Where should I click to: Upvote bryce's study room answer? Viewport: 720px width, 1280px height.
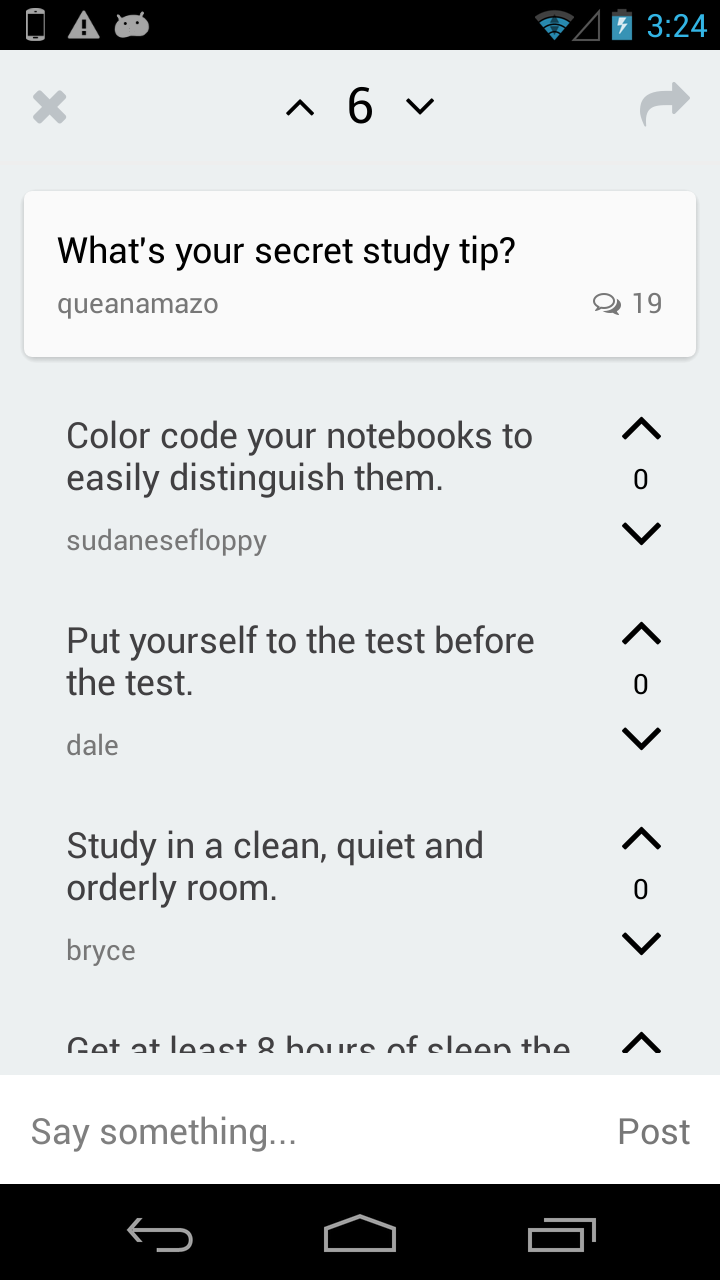(641, 838)
